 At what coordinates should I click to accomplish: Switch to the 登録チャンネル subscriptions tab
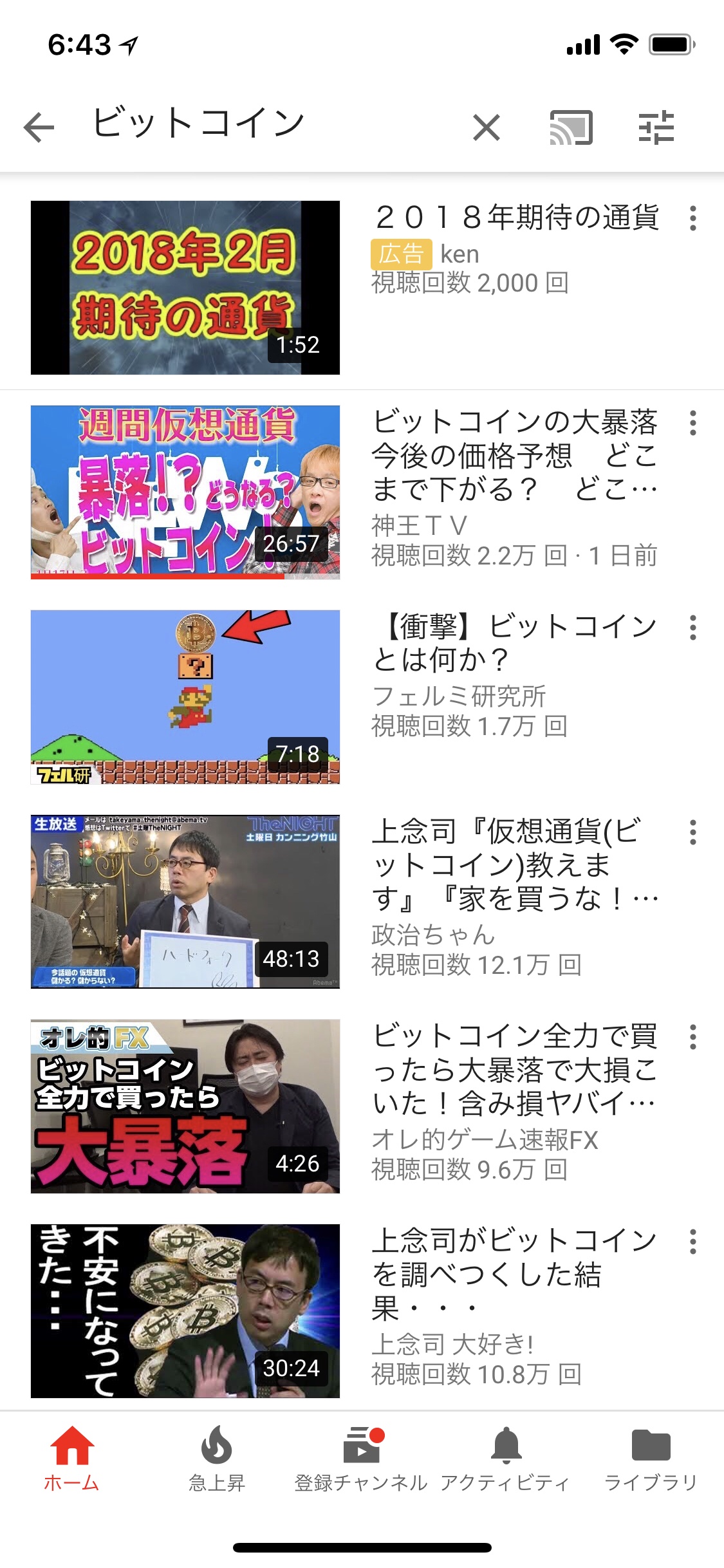(x=361, y=1459)
